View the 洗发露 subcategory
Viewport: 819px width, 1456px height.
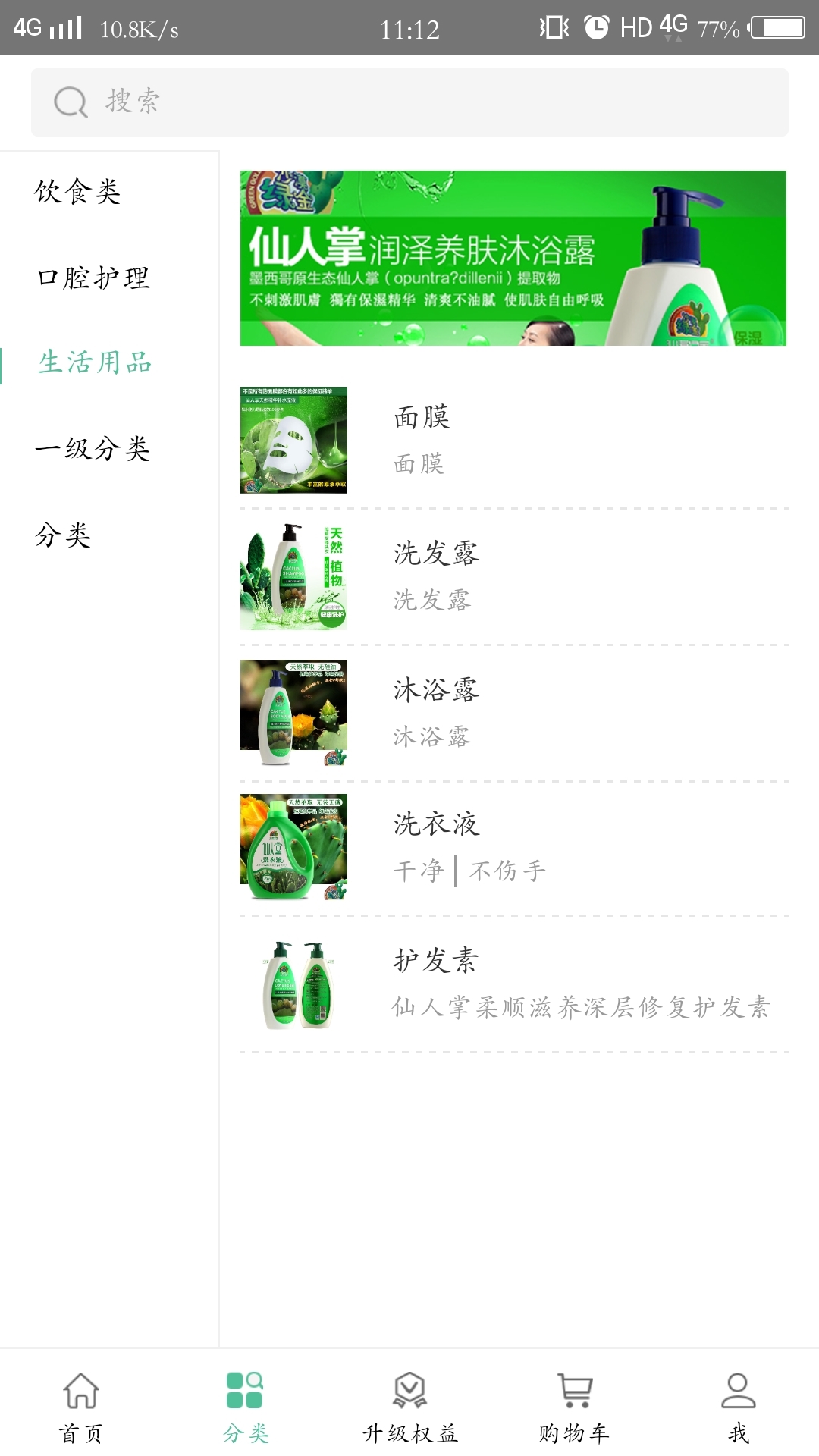coord(513,576)
